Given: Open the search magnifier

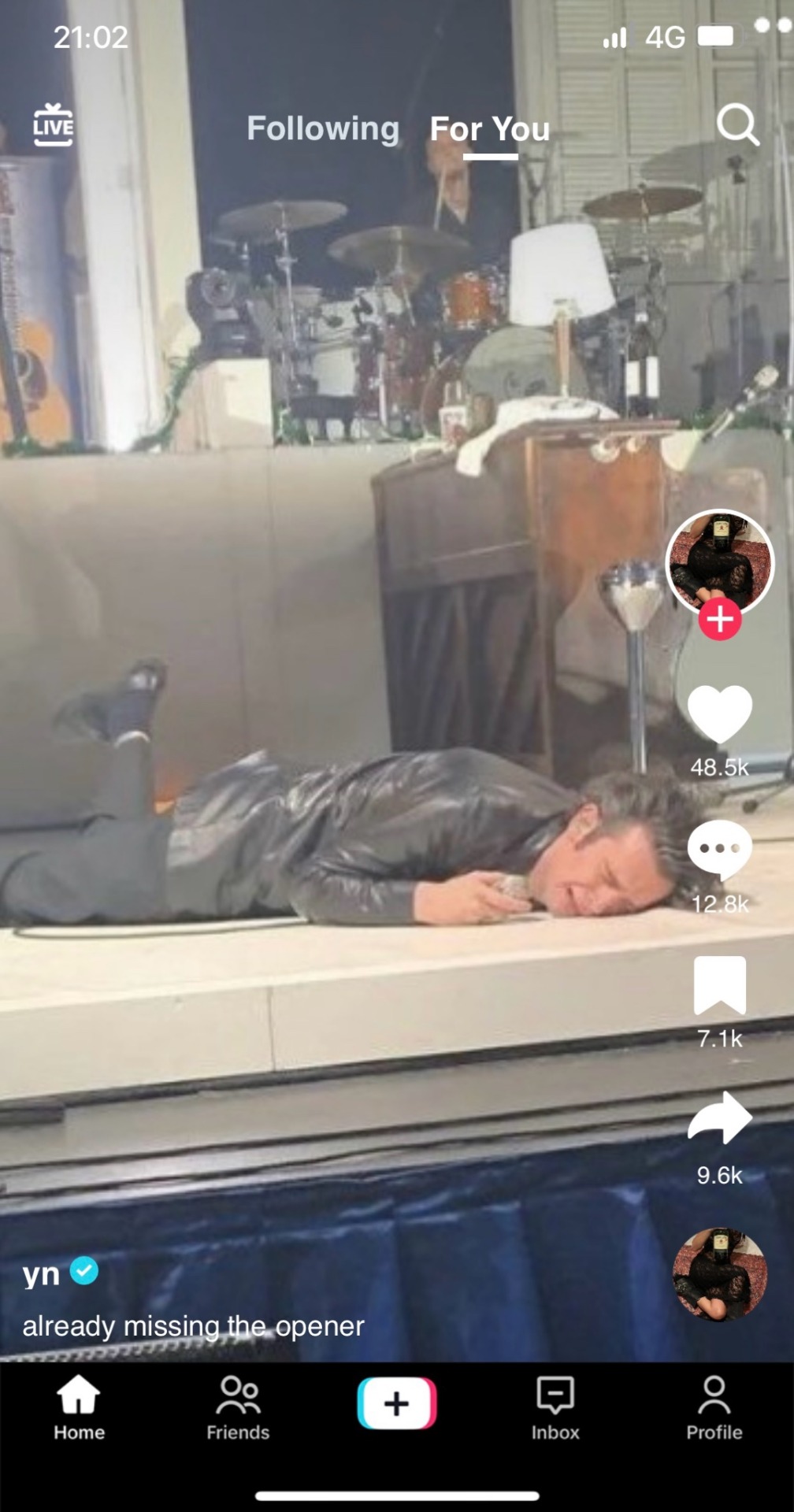Looking at the screenshot, I should [x=737, y=124].
